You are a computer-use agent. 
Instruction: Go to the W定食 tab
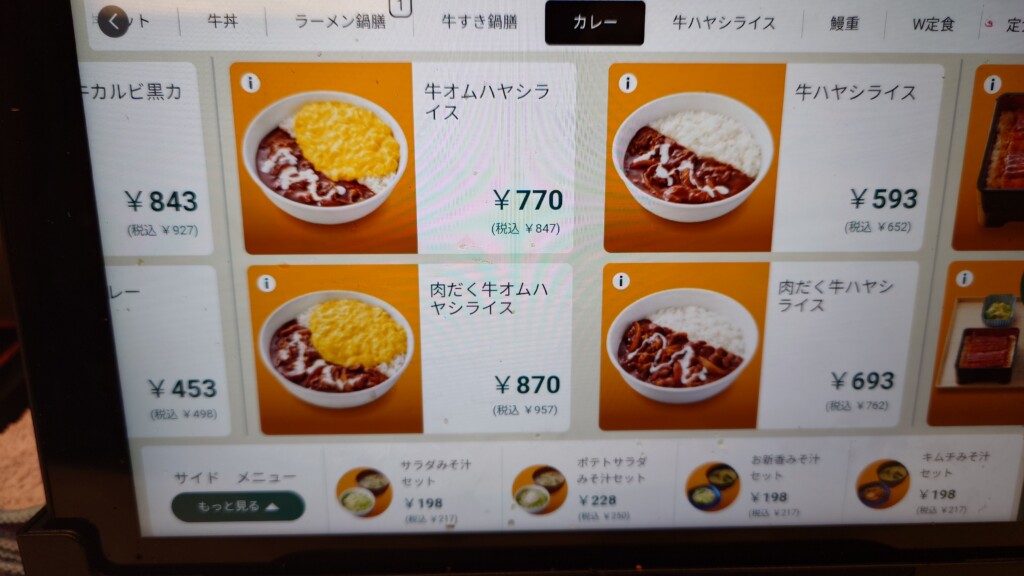[x=933, y=22]
